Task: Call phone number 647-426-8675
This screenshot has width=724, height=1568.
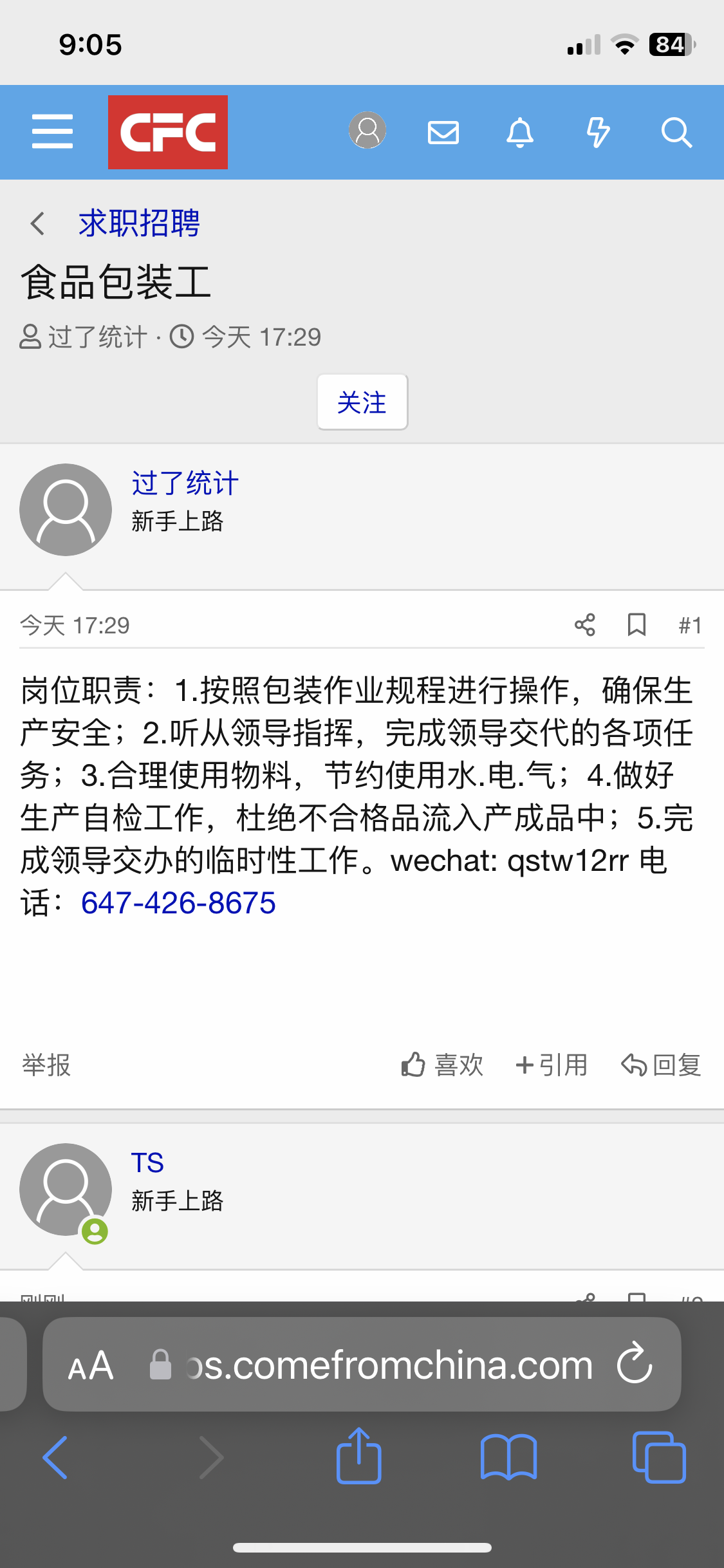Action: pos(178,903)
